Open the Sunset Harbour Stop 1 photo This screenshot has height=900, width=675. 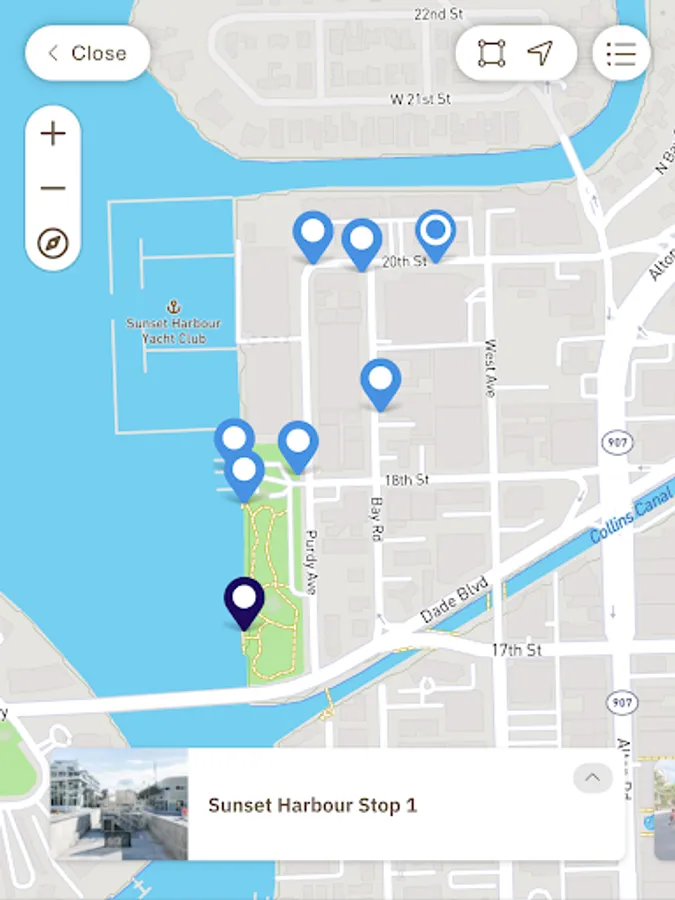(x=119, y=804)
